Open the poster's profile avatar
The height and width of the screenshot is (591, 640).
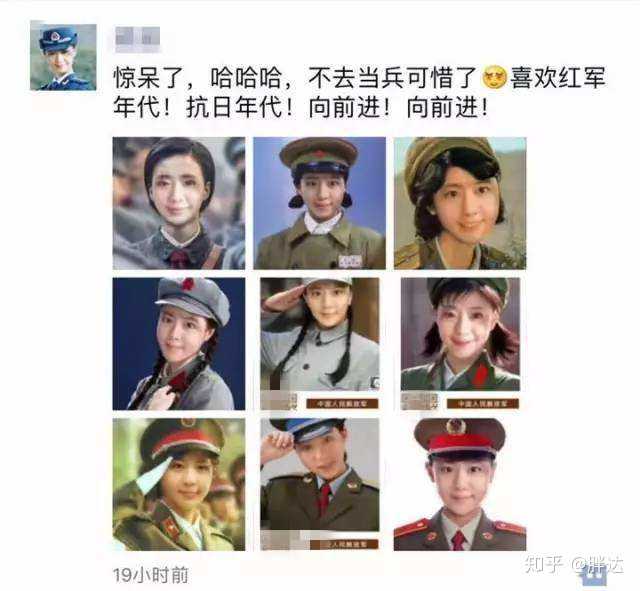pyautogui.click(x=67, y=57)
